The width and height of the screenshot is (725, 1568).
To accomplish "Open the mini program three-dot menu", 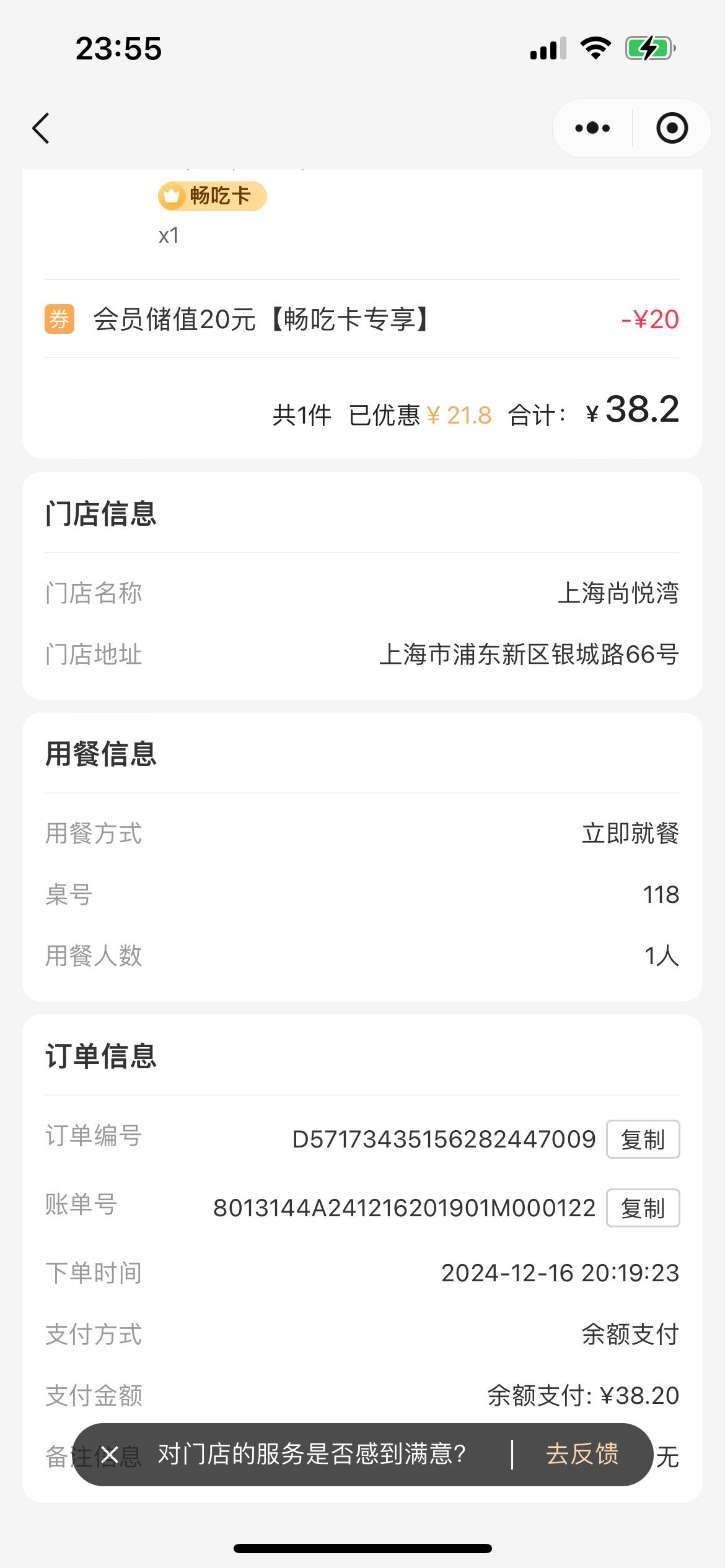I will (592, 128).
